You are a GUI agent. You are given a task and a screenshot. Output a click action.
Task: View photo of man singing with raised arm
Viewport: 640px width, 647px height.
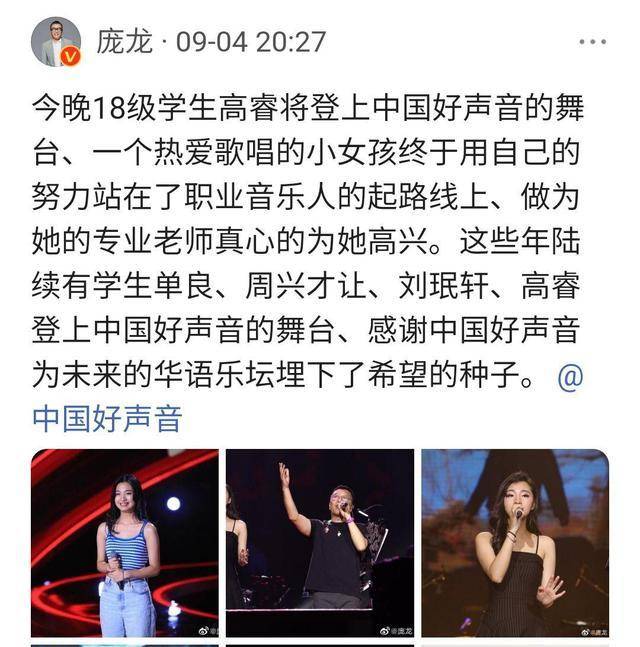[x=320, y=543]
